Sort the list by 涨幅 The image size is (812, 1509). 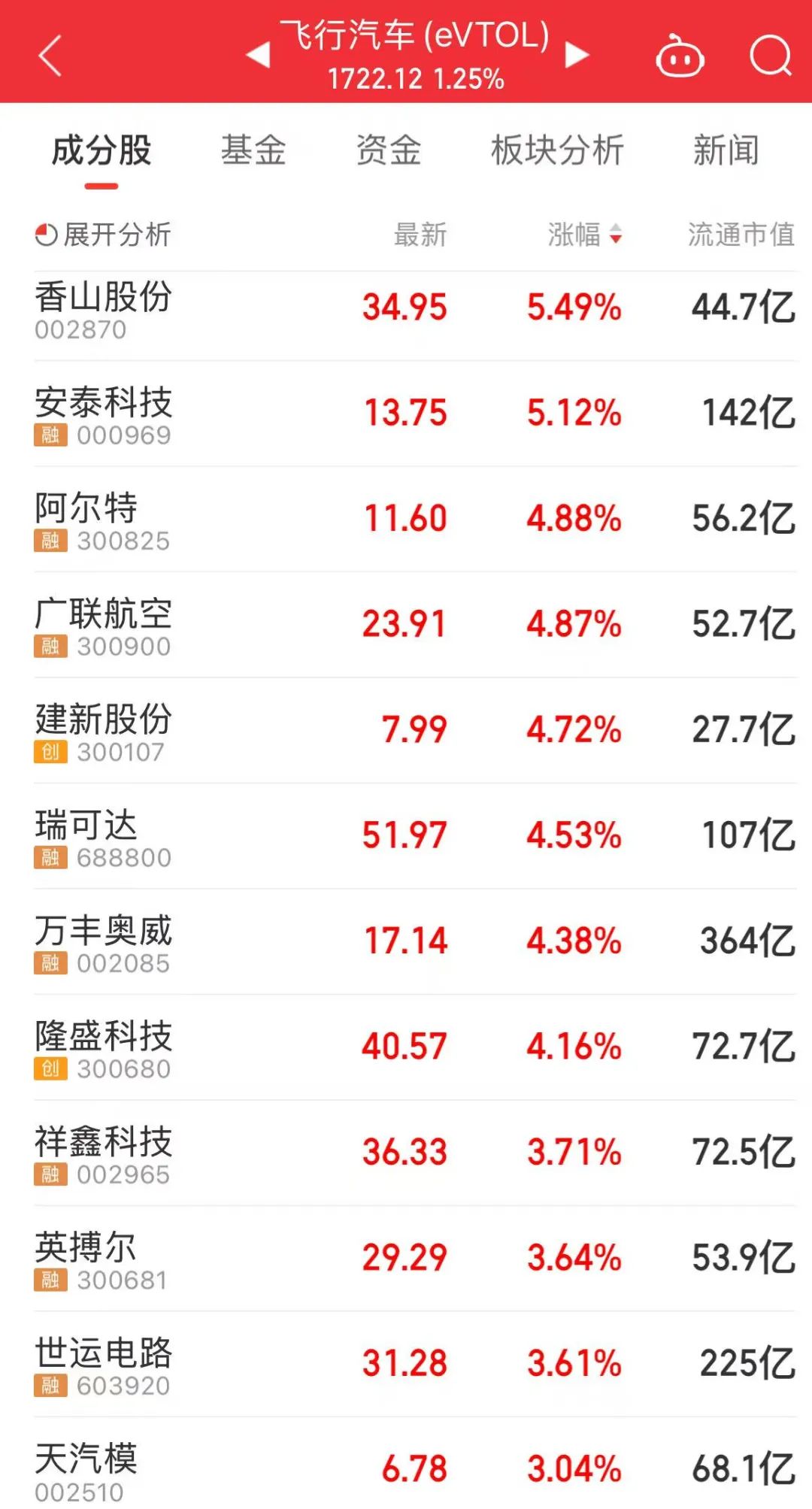pyautogui.click(x=585, y=235)
